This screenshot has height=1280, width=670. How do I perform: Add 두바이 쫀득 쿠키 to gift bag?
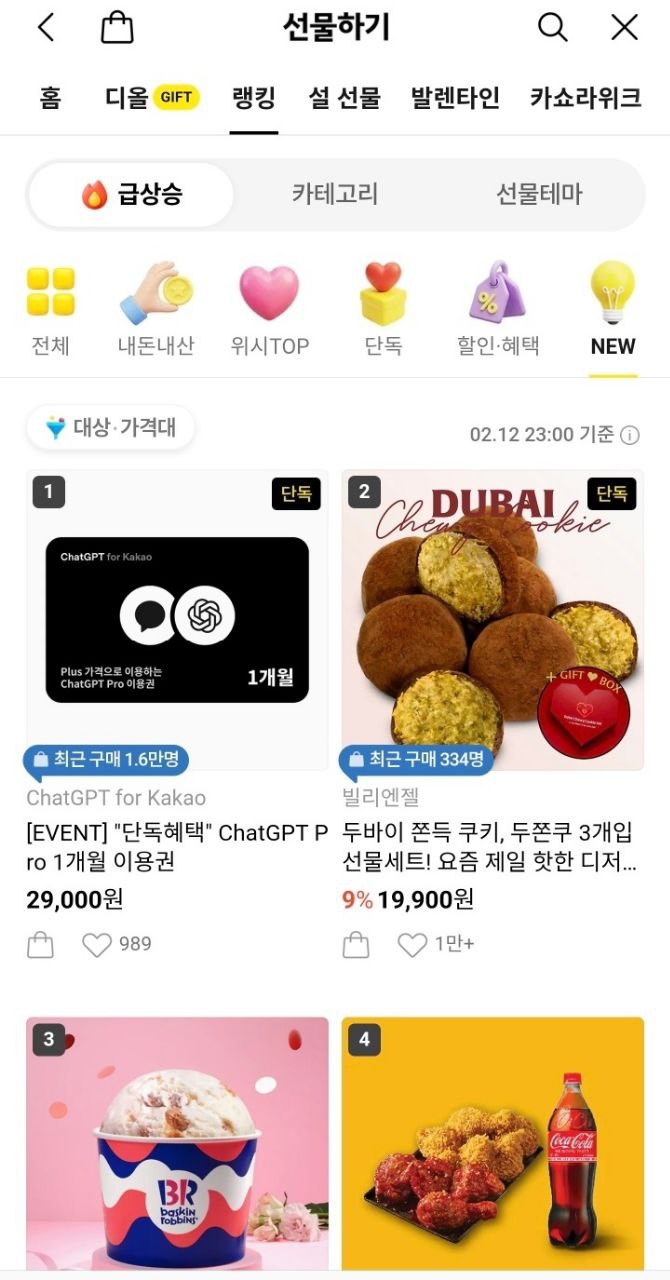[x=356, y=944]
